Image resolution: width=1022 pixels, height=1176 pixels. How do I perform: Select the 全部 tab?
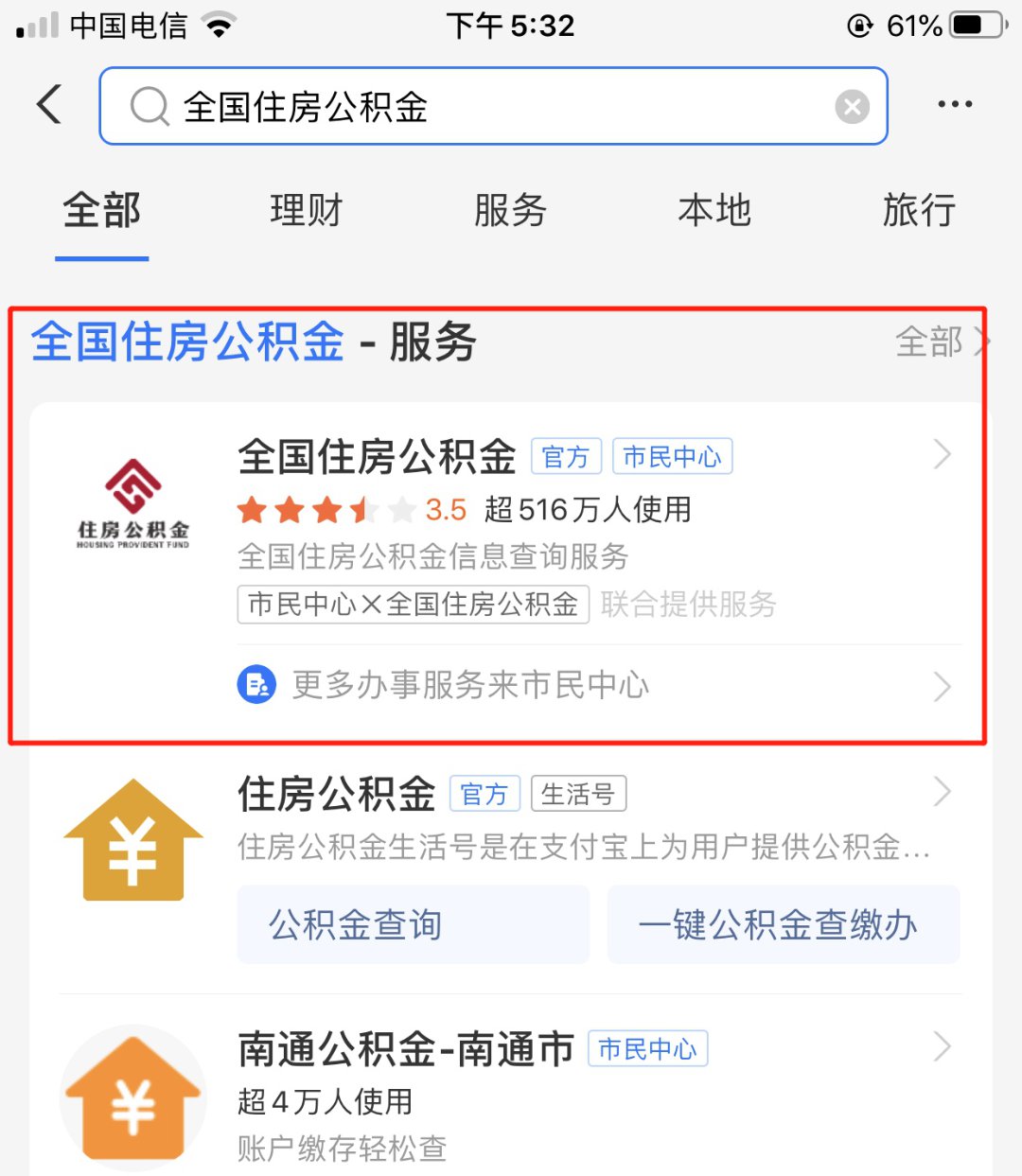coord(102,210)
